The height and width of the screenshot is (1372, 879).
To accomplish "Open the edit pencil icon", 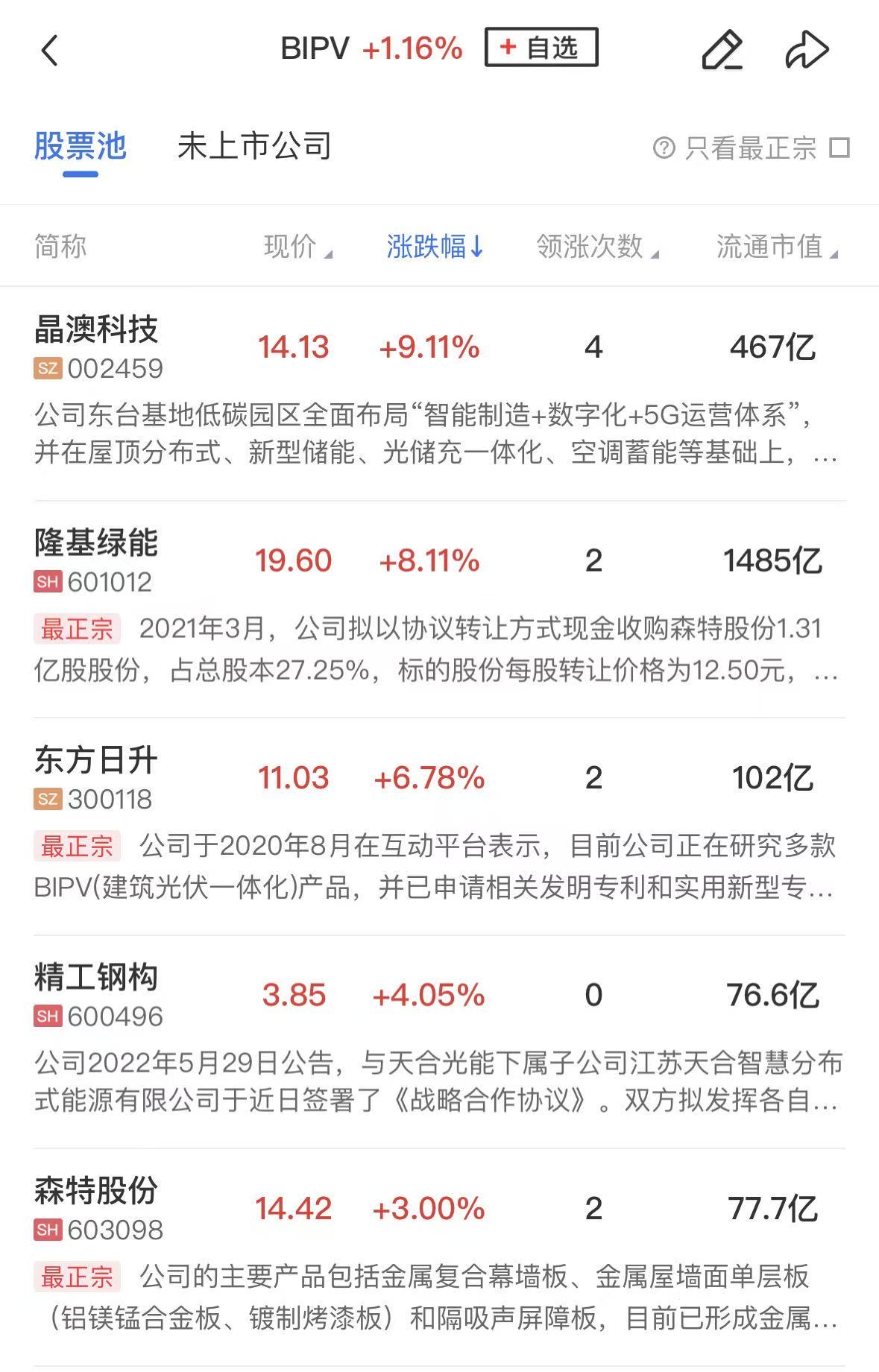I will [x=722, y=51].
